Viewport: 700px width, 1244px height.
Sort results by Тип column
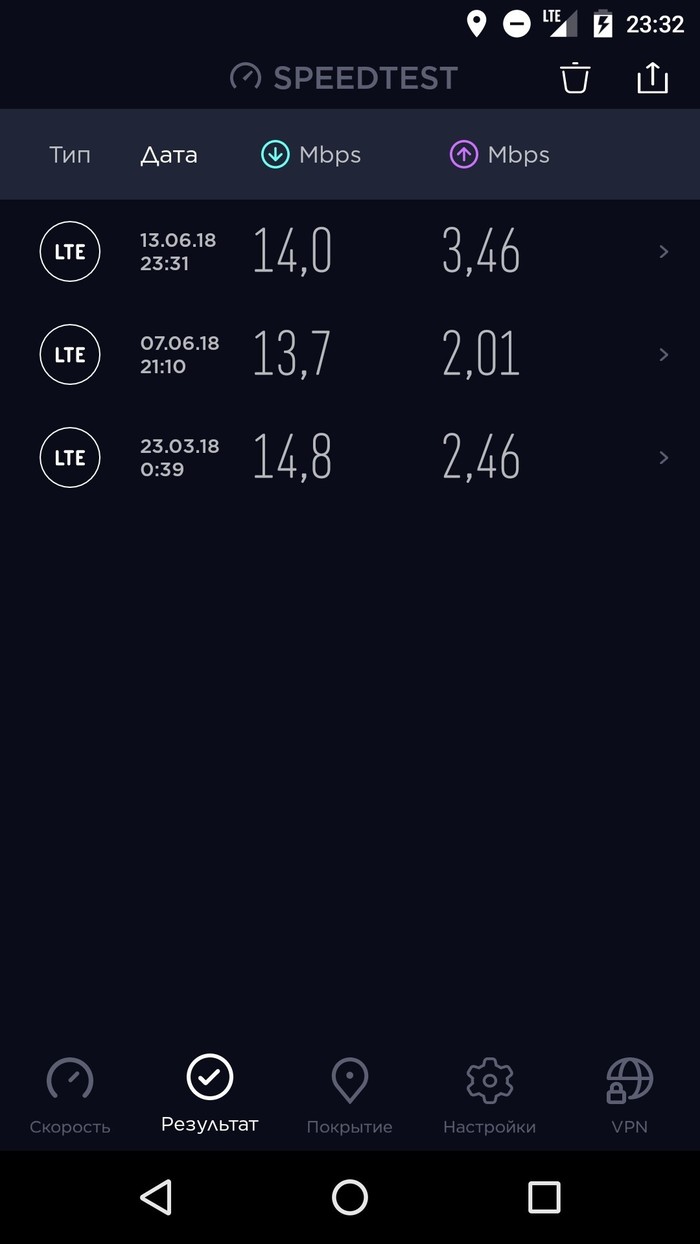[x=70, y=155]
